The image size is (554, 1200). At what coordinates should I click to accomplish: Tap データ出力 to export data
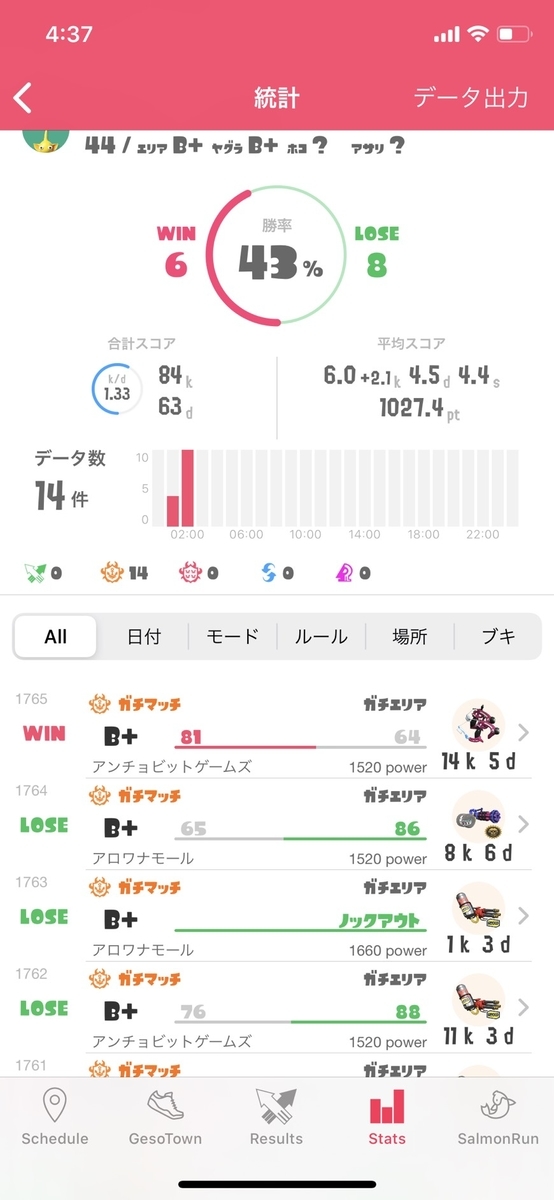point(470,98)
